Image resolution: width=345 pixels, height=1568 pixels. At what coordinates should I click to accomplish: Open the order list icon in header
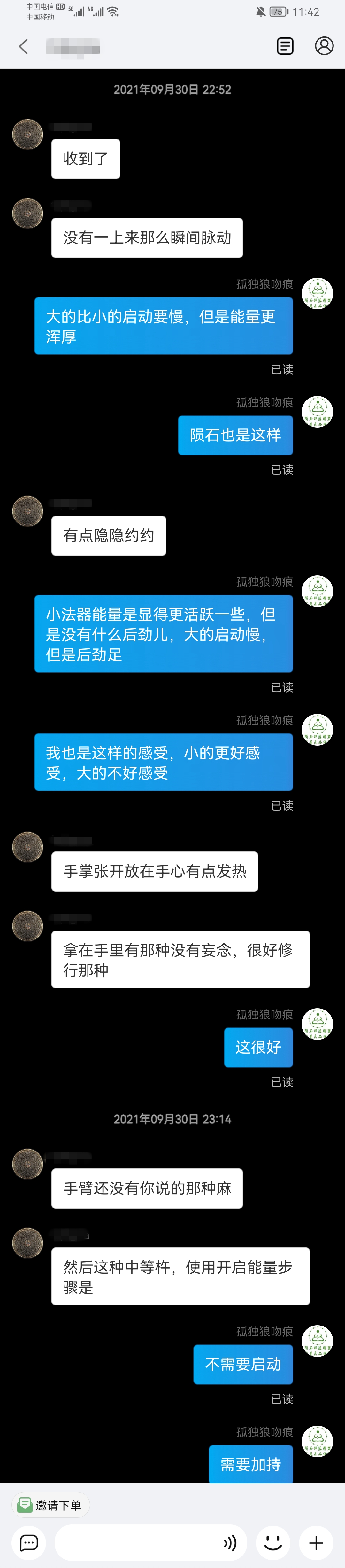285,46
